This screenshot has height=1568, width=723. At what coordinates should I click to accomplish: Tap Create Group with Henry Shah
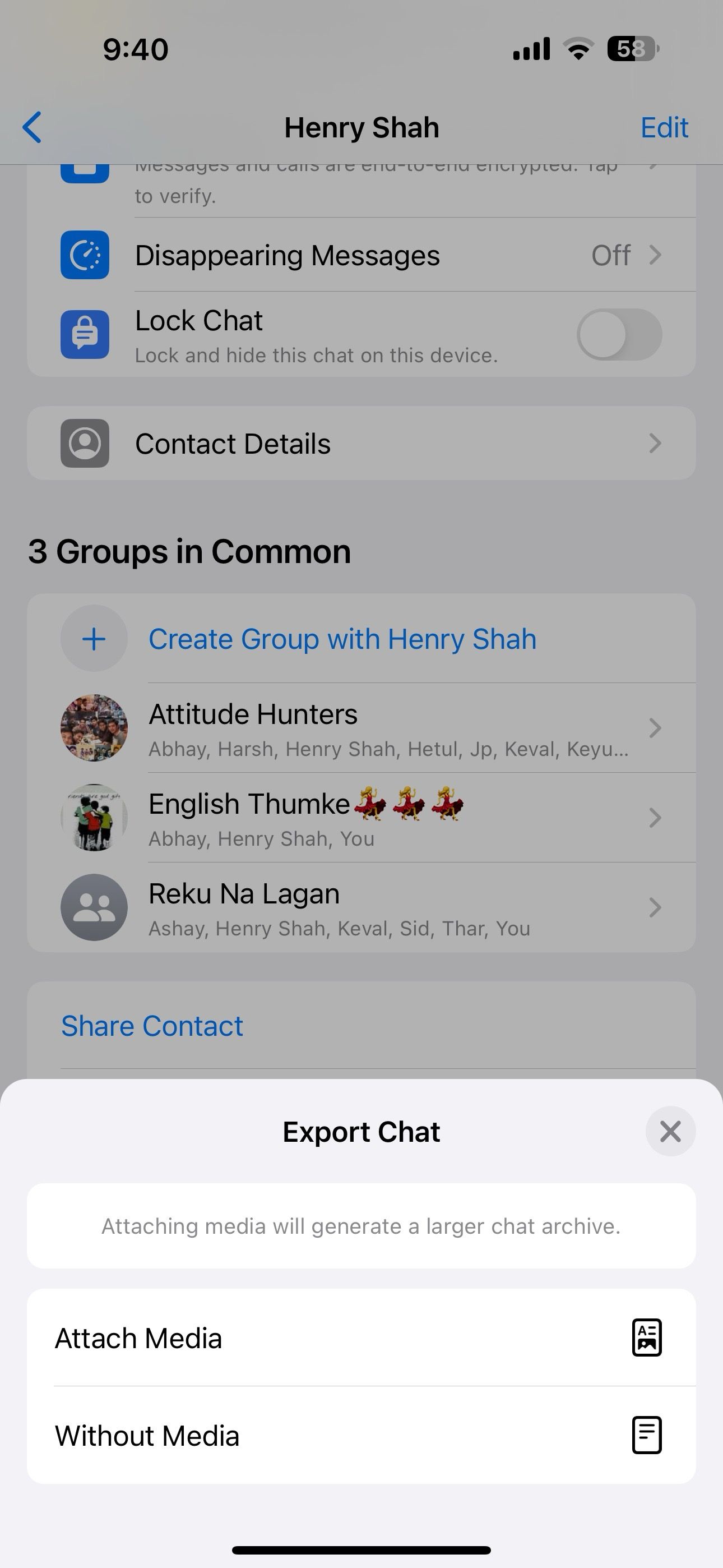pos(342,639)
